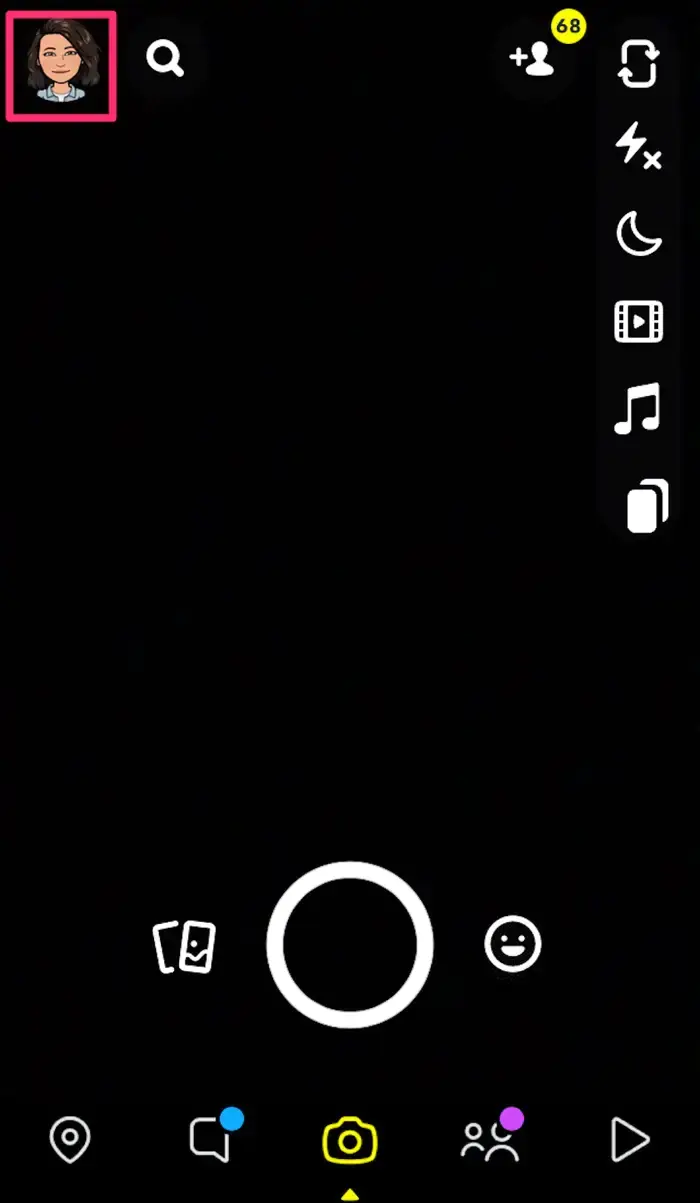Screen dimensions: 700x1203
Task: Take a snap with shutter button
Action: click(x=350, y=944)
